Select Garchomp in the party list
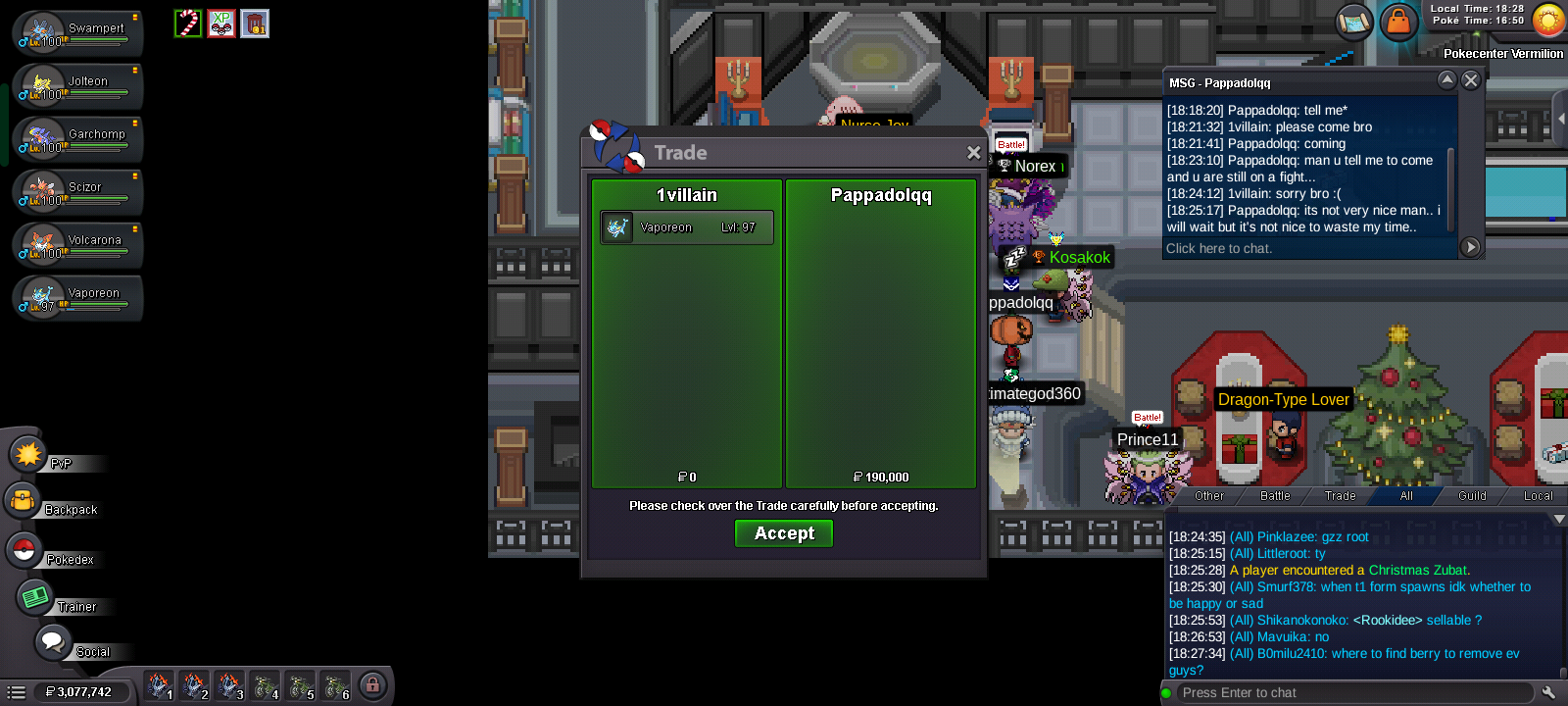This screenshot has width=1568, height=706. point(76,138)
